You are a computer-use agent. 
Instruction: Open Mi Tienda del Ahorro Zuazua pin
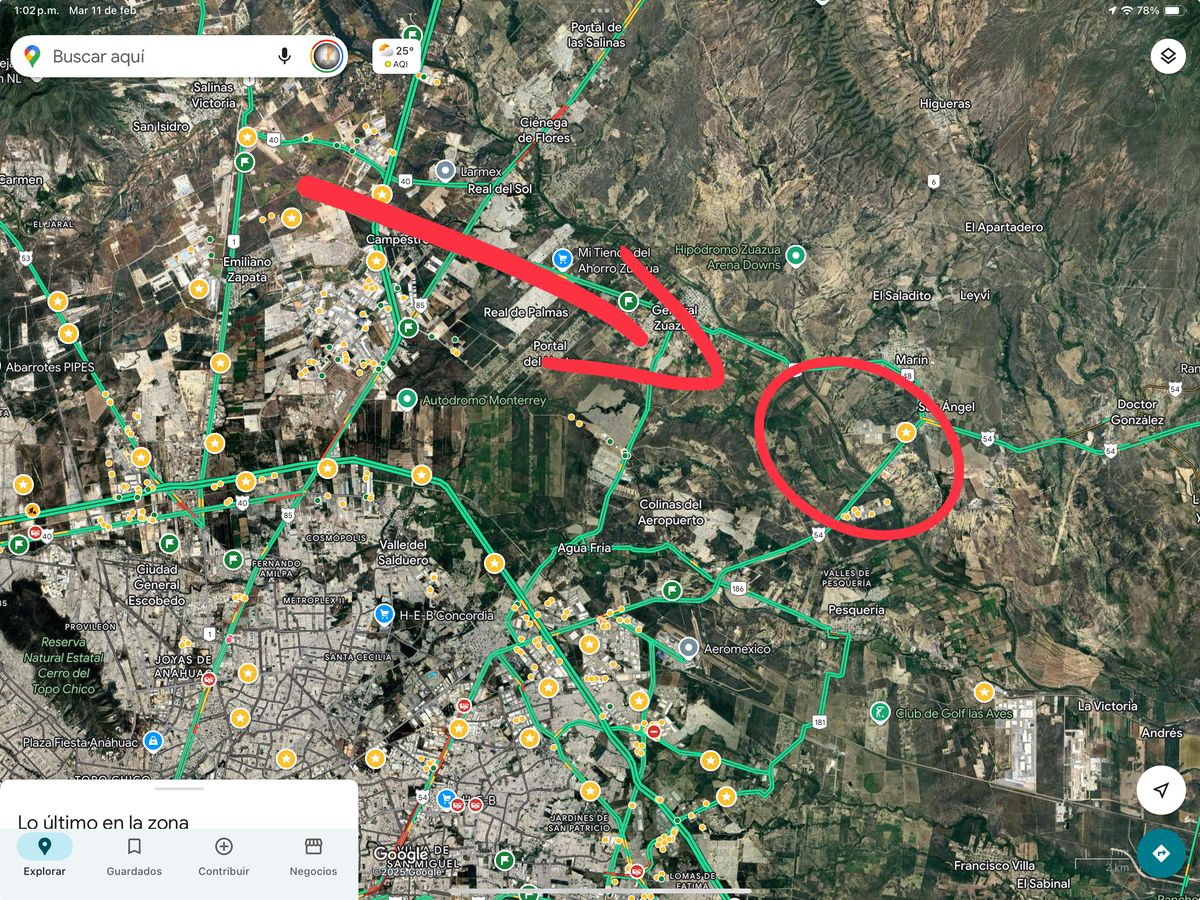click(563, 259)
